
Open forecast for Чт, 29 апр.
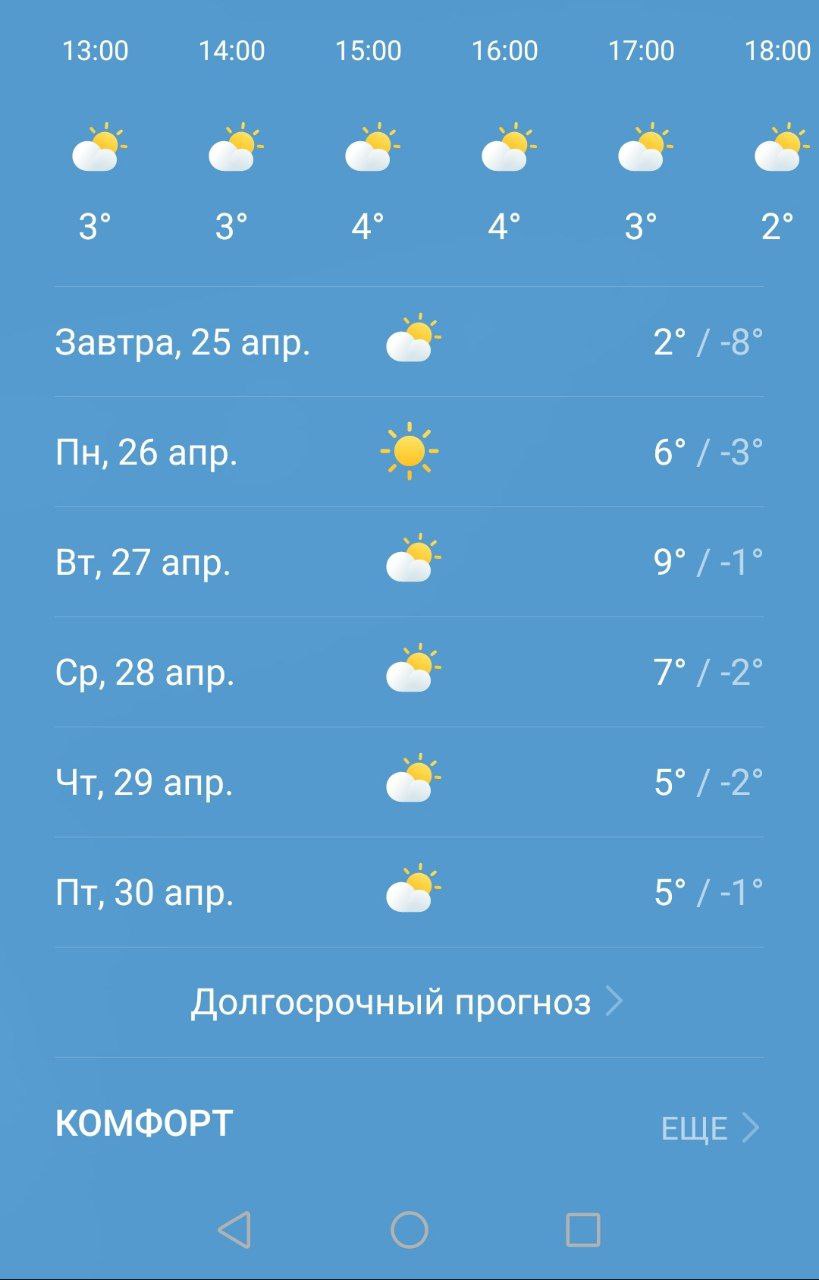[408, 782]
